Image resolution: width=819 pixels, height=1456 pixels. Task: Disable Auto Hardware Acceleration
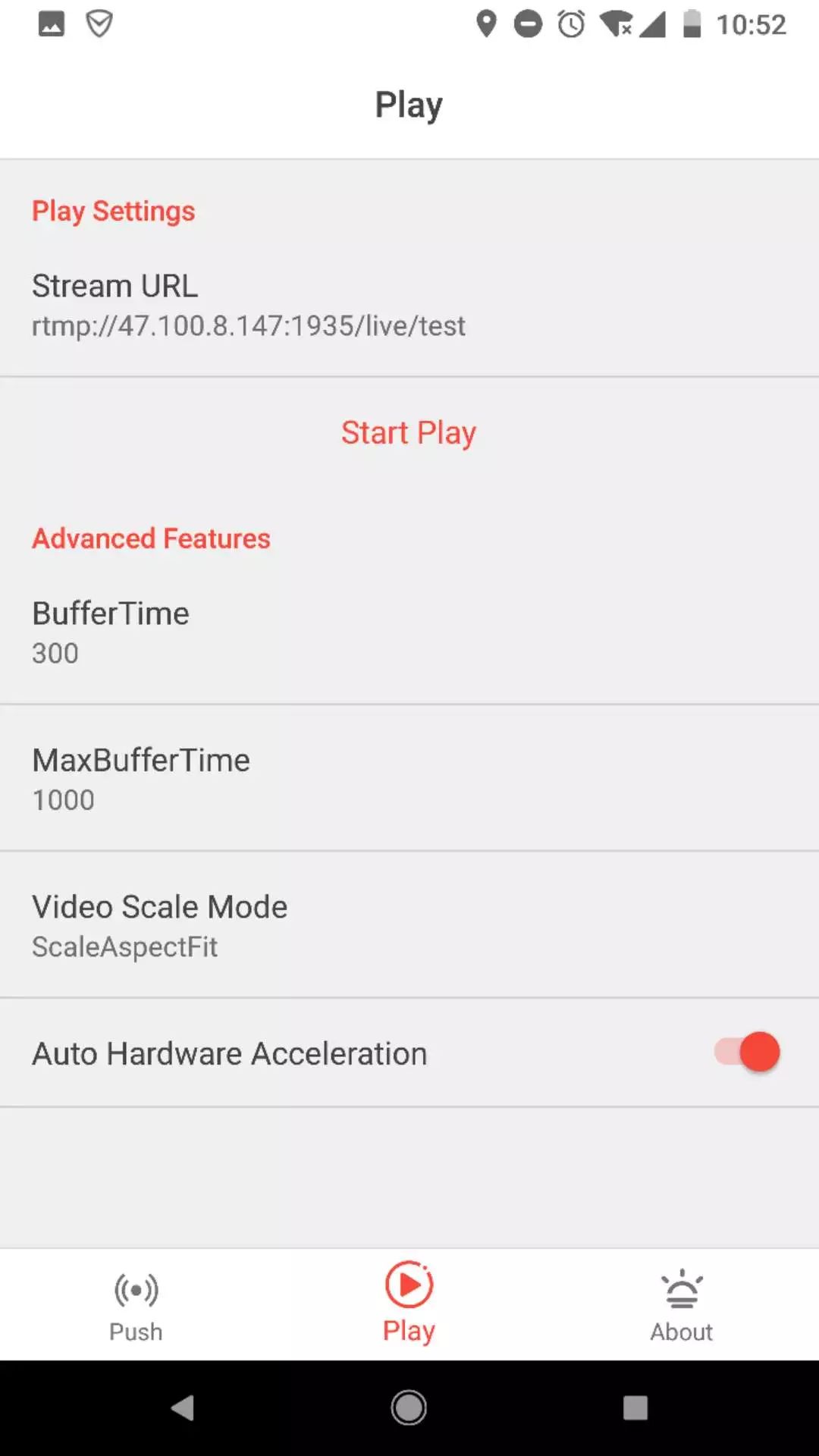[747, 1053]
